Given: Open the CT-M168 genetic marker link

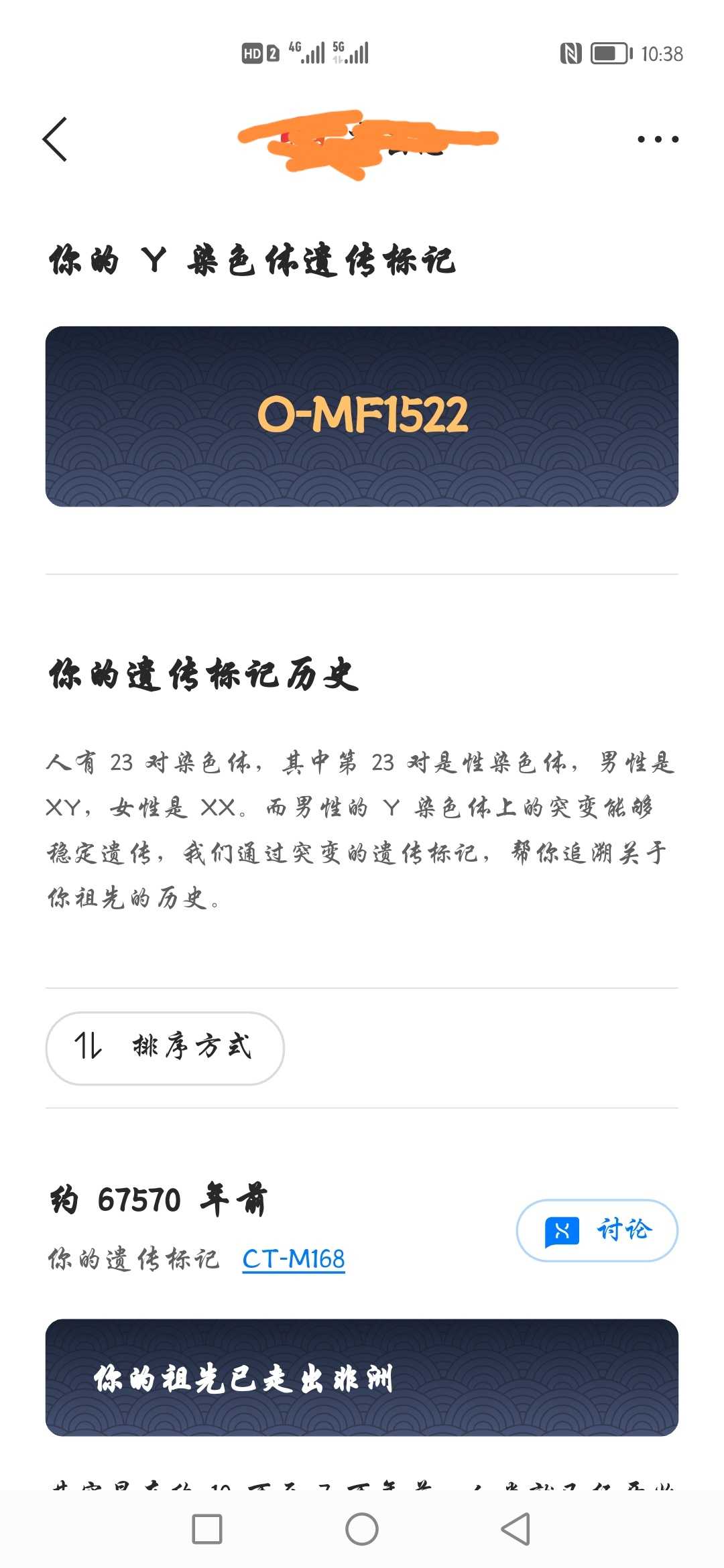Looking at the screenshot, I should (x=294, y=1259).
